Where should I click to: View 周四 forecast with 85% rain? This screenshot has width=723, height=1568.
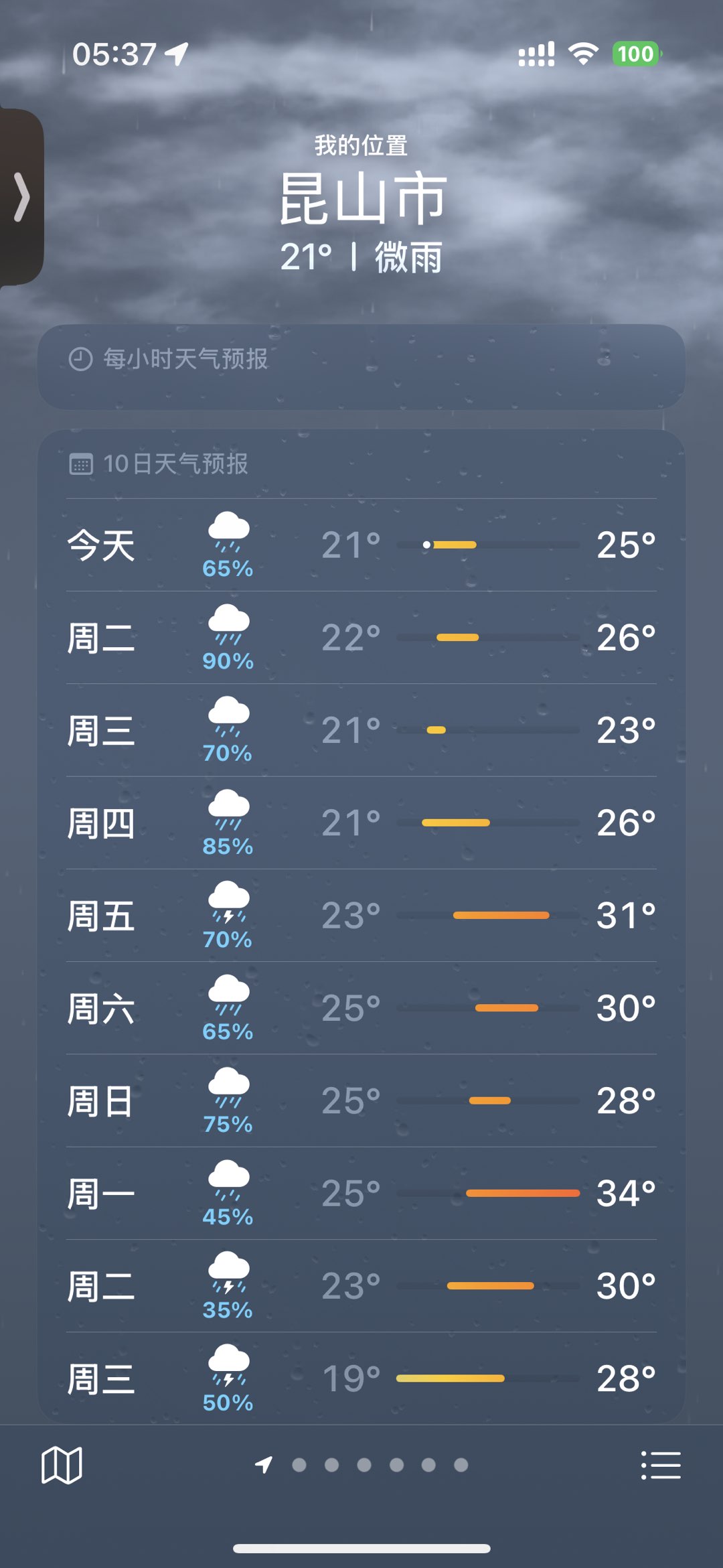click(361, 823)
